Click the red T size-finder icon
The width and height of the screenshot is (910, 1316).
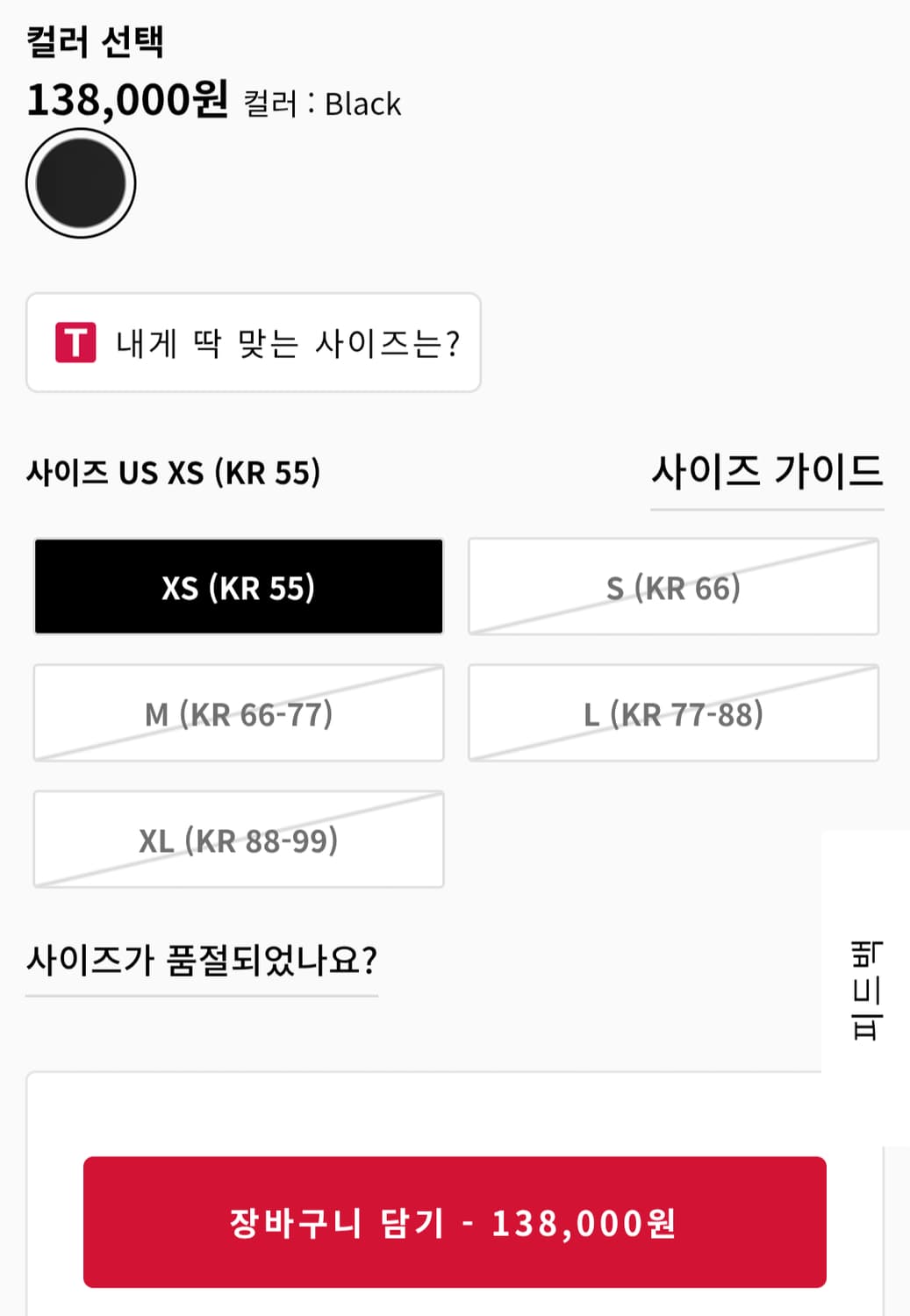pyautogui.click(x=76, y=344)
